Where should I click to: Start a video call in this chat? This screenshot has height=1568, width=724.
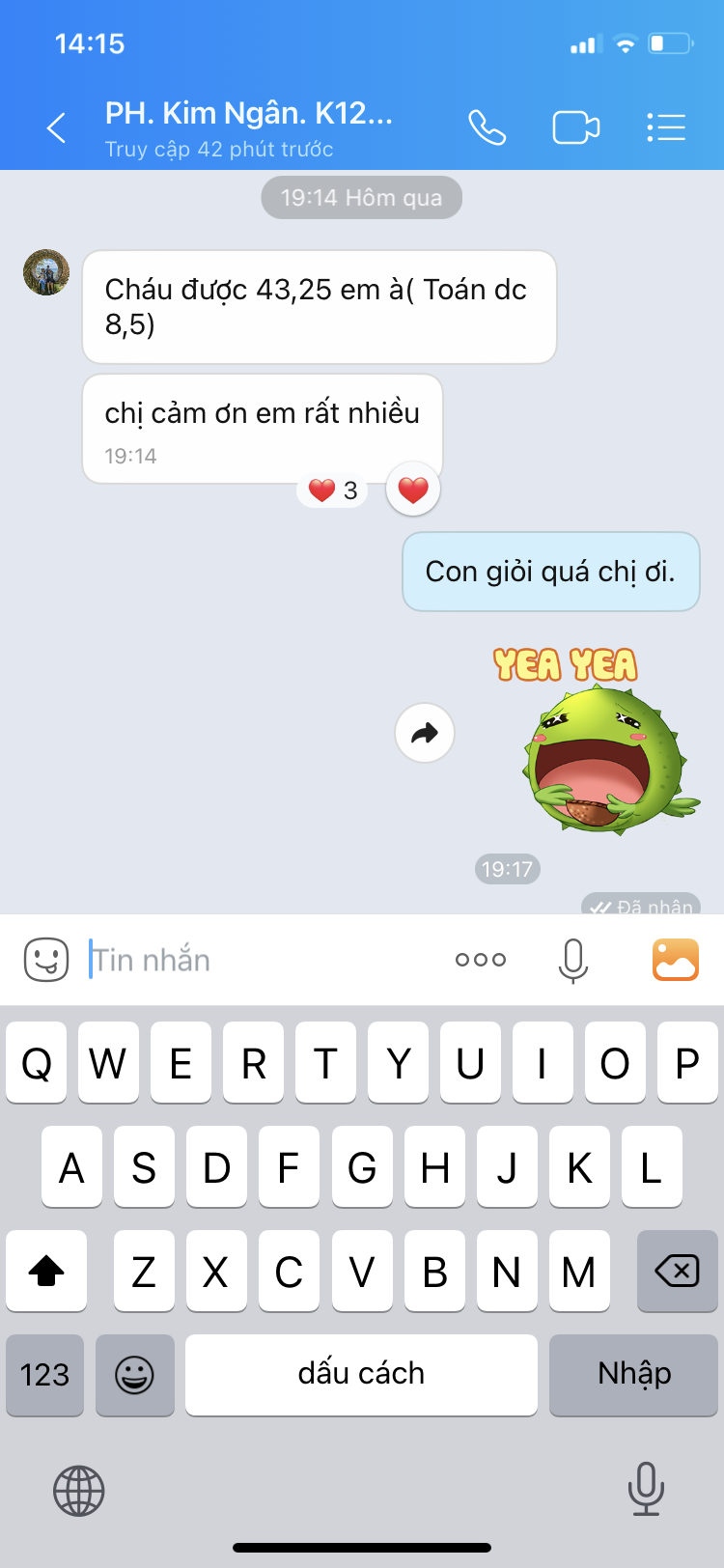click(576, 127)
